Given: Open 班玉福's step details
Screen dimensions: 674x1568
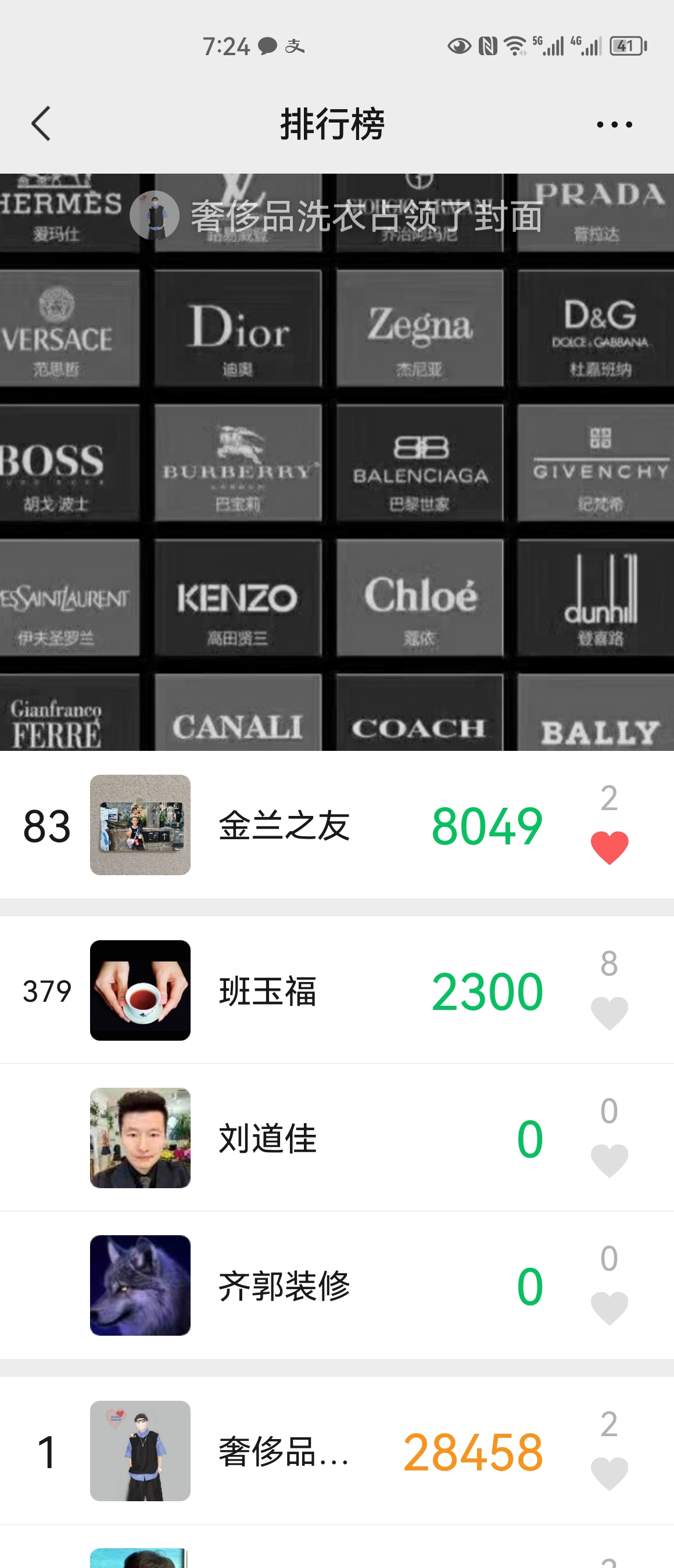Looking at the screenshot, I should click(x=304, y=991).
